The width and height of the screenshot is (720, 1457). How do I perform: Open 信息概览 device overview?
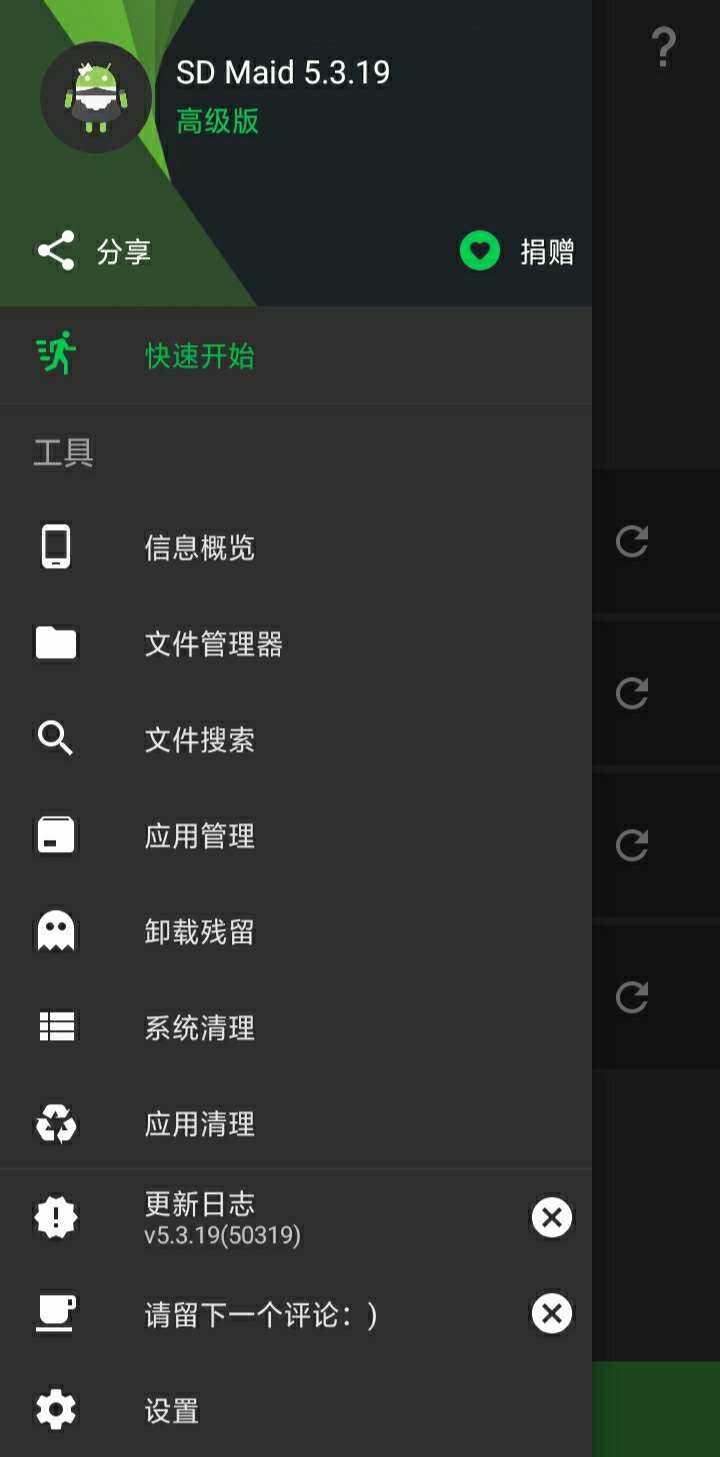tap(199, 548)
